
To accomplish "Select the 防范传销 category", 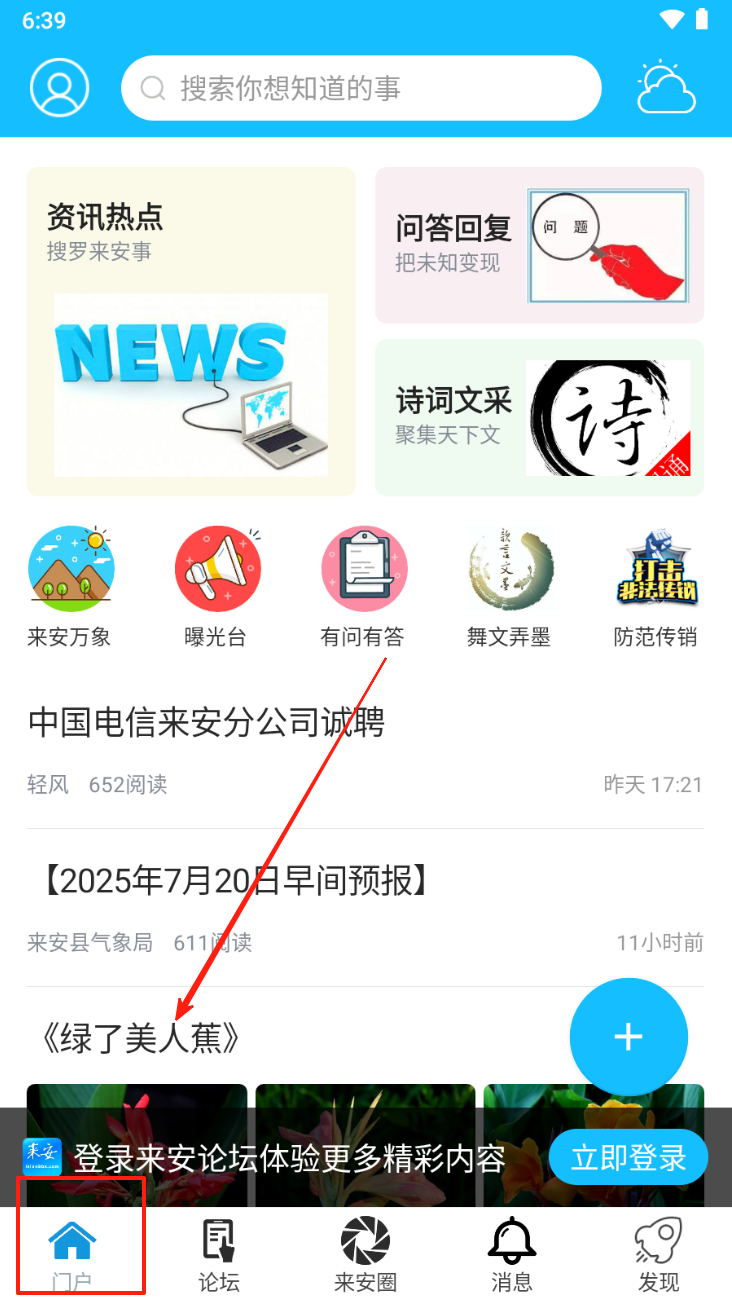I will [x=655, y=585].
